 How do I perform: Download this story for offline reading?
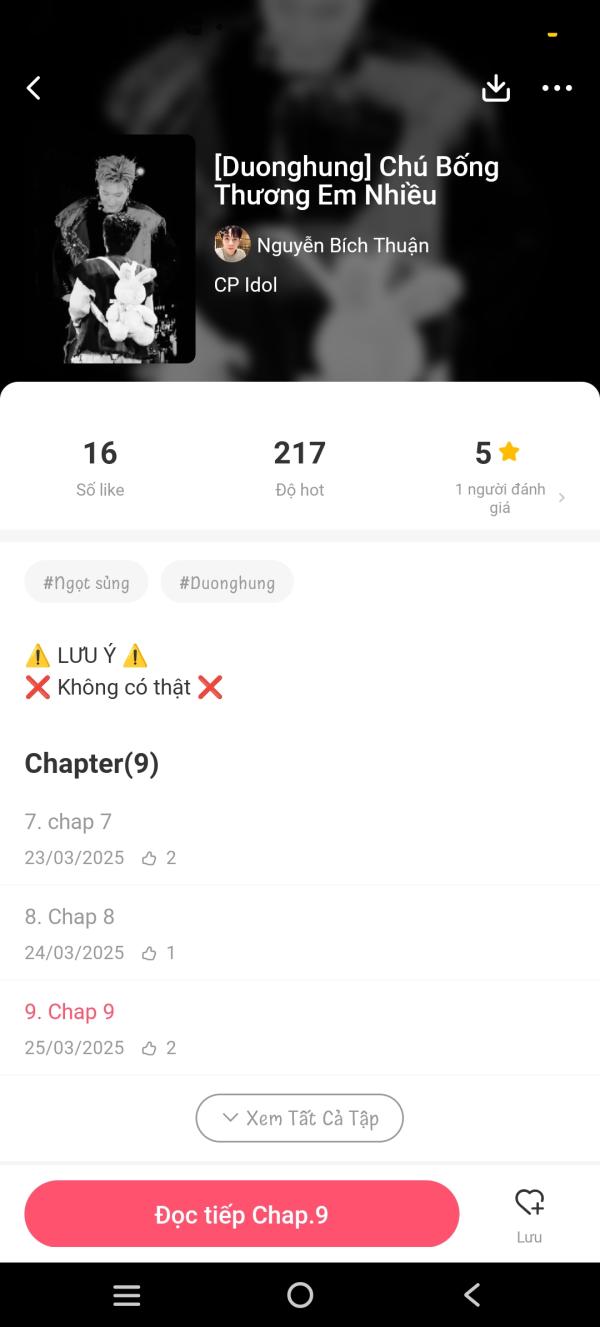coord(496,88)
